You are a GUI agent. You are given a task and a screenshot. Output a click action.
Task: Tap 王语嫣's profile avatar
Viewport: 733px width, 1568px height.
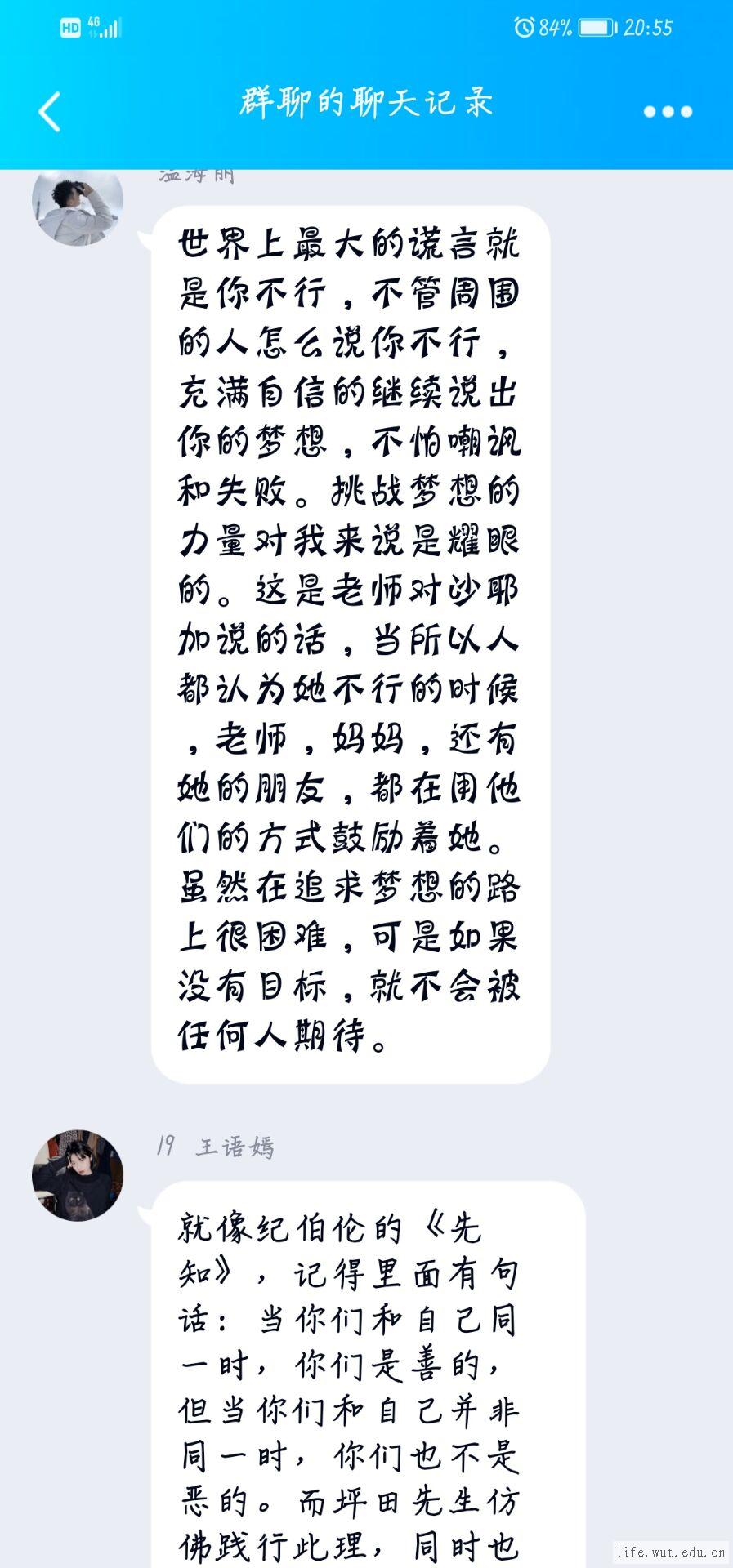tap(78, 1175)
